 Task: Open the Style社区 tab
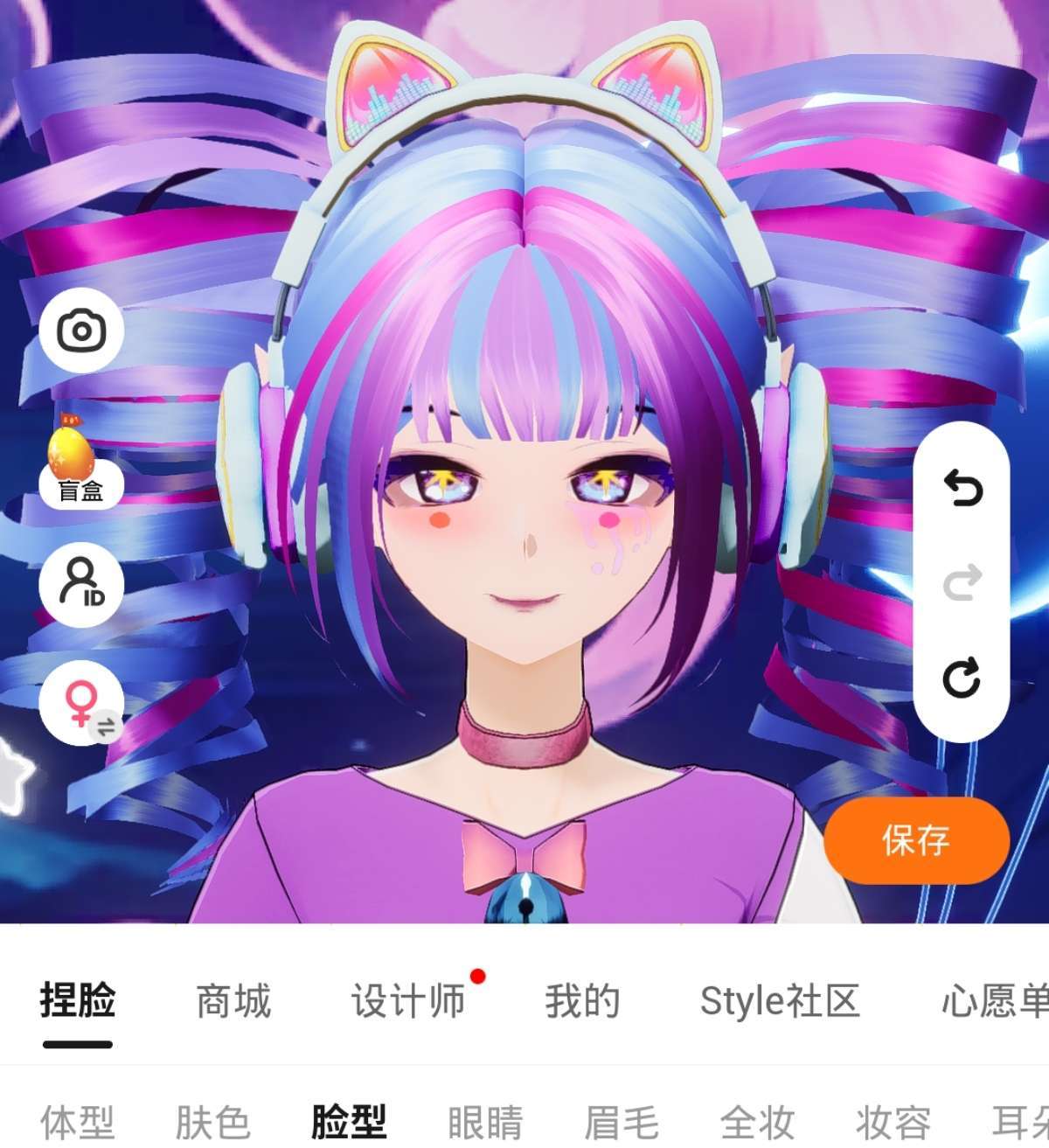pyautogui.click(x=780, y=1001)
